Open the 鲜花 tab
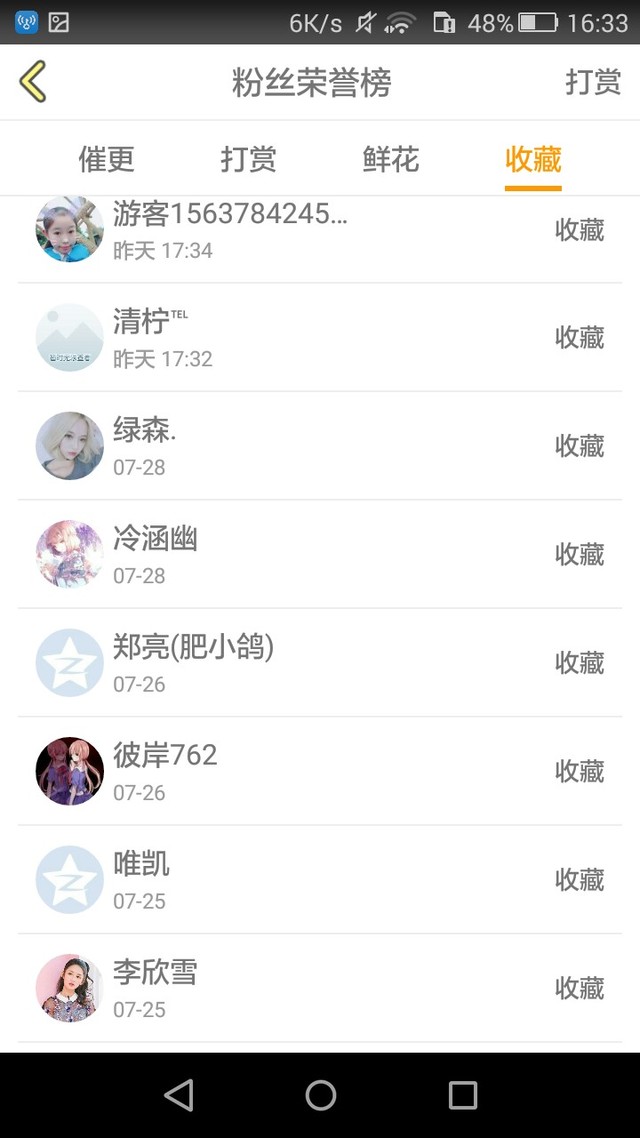This screenshot has height=1138, width=640. point(391,160)
